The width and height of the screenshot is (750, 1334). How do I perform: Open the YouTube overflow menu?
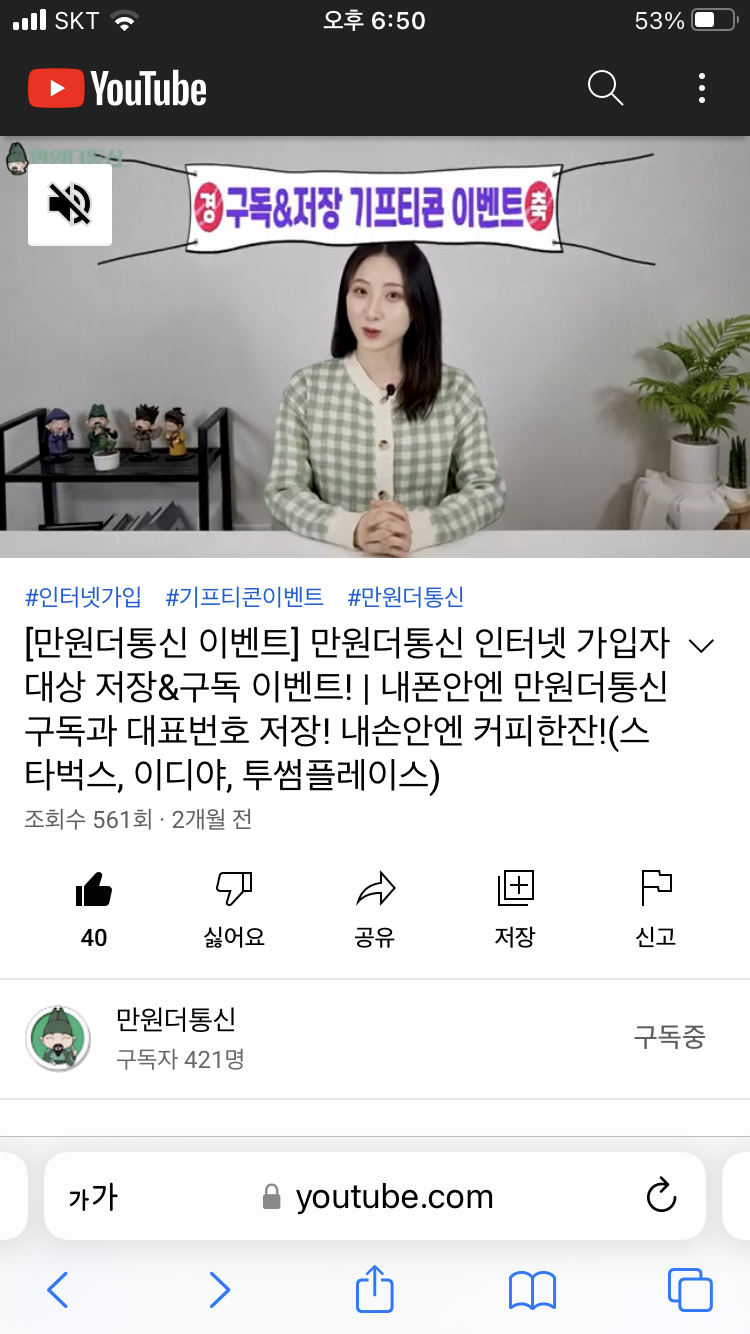702,88
